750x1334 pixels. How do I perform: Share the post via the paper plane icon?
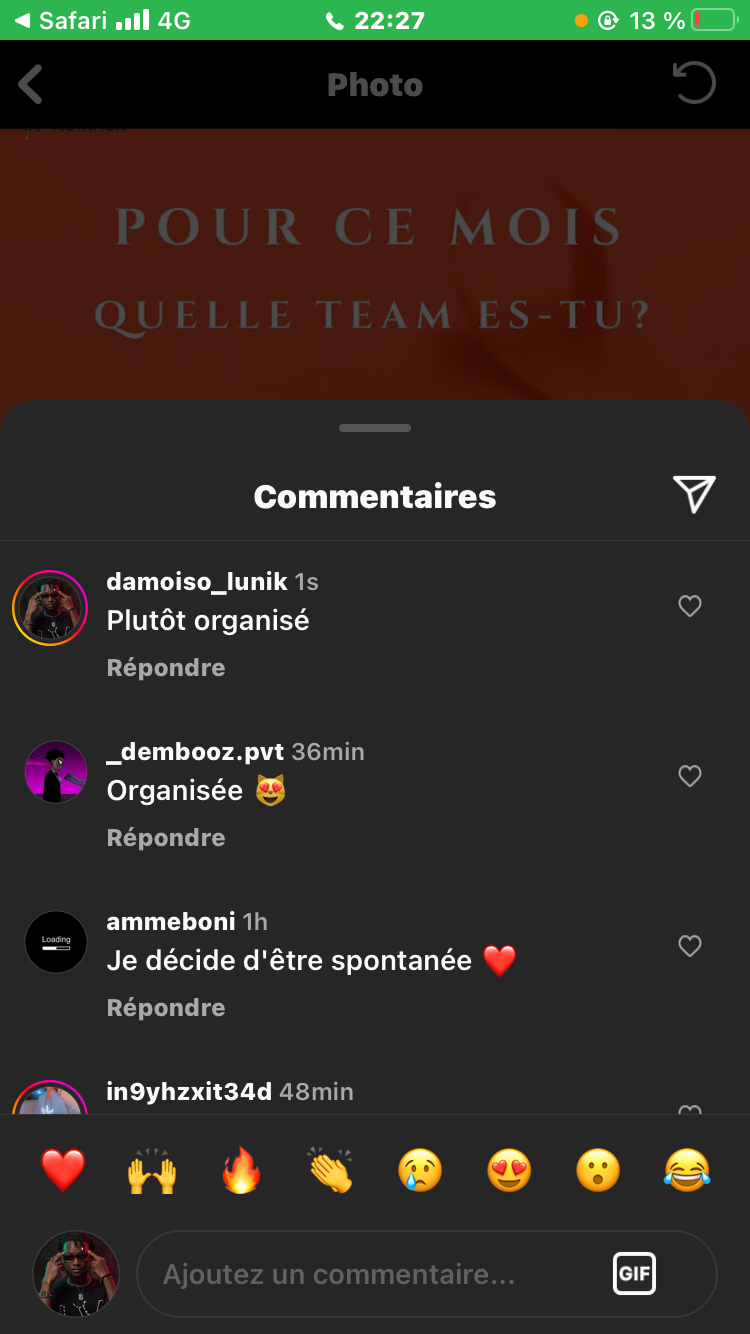[694, 494]
